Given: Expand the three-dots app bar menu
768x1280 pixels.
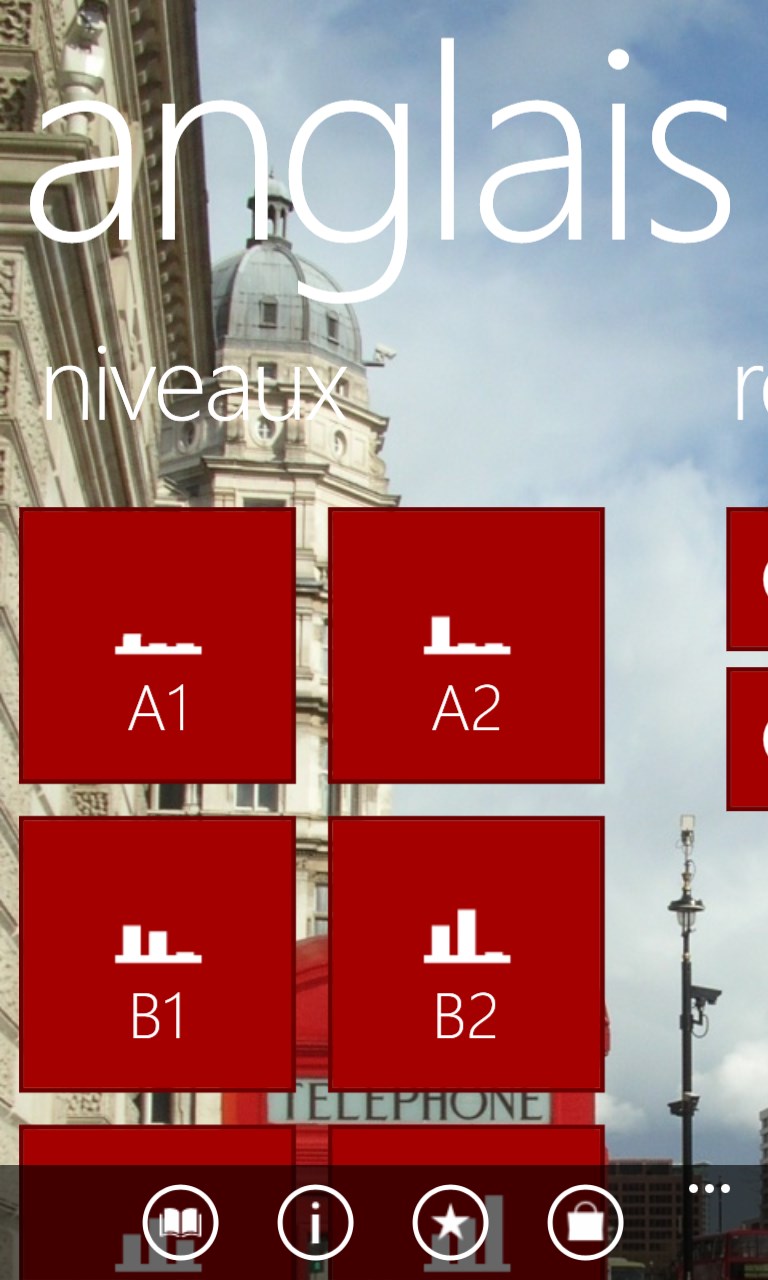Looking at the screenshot, I should pyautogui.click(x=709, y=1189).
